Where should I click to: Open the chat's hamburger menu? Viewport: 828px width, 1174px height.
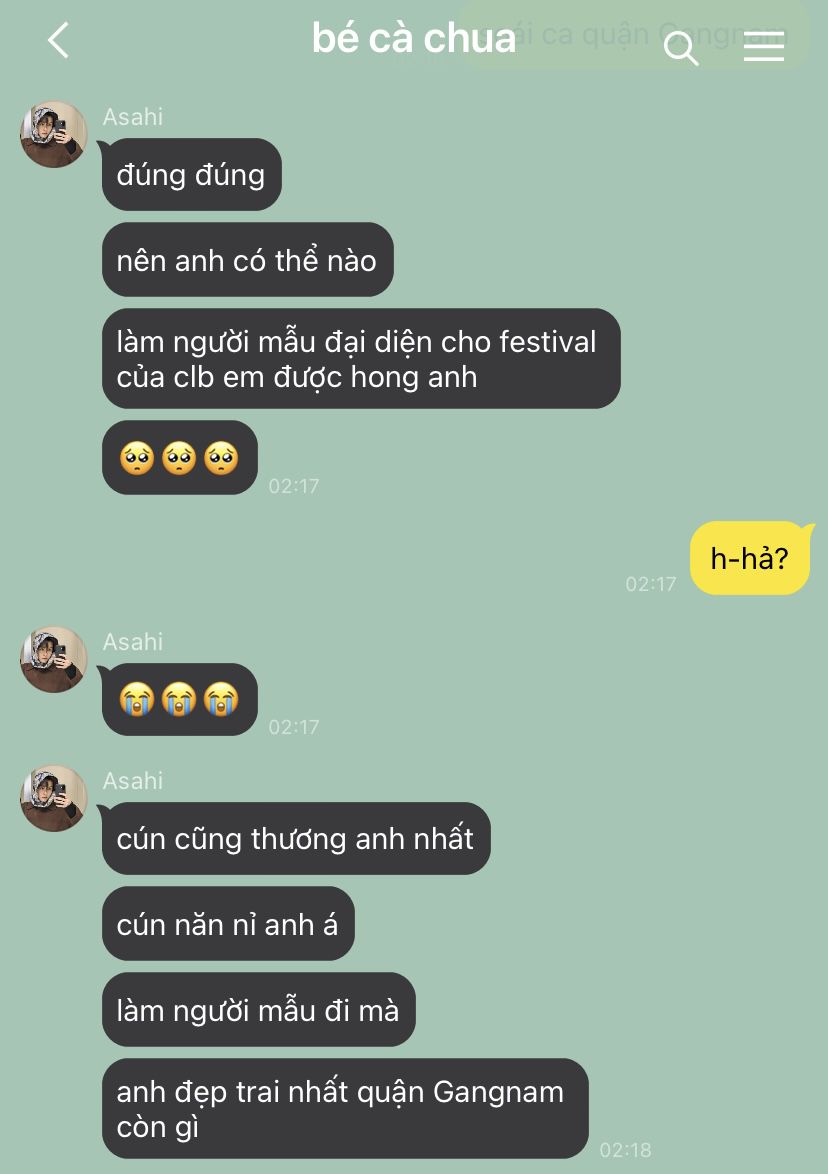click(764, 47)
